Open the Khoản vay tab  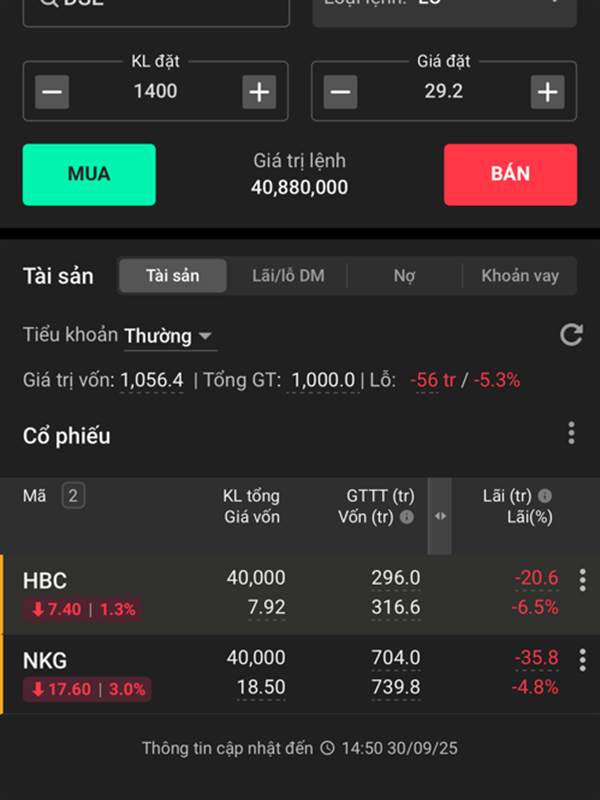(x=519, y=276)
